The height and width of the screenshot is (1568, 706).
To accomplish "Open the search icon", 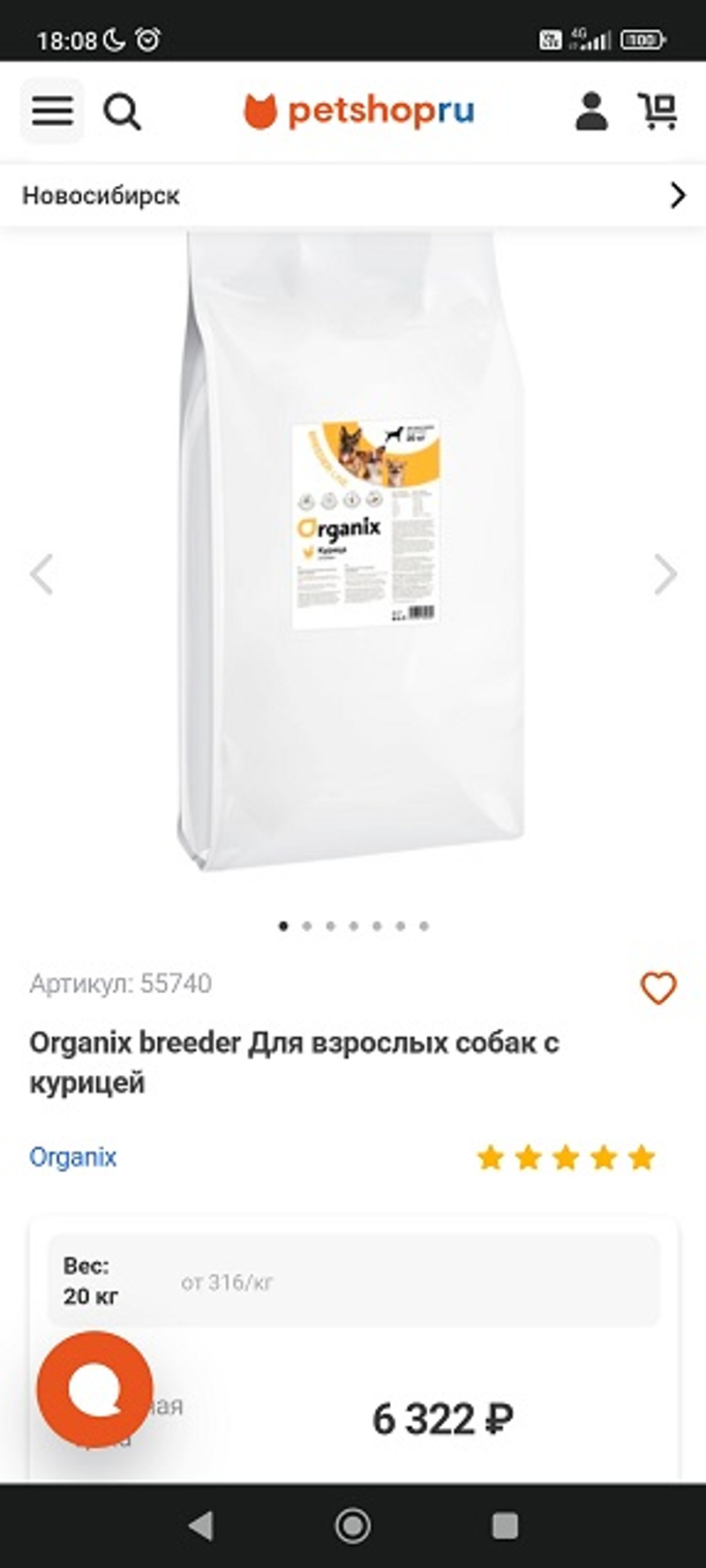I will 122,112.
